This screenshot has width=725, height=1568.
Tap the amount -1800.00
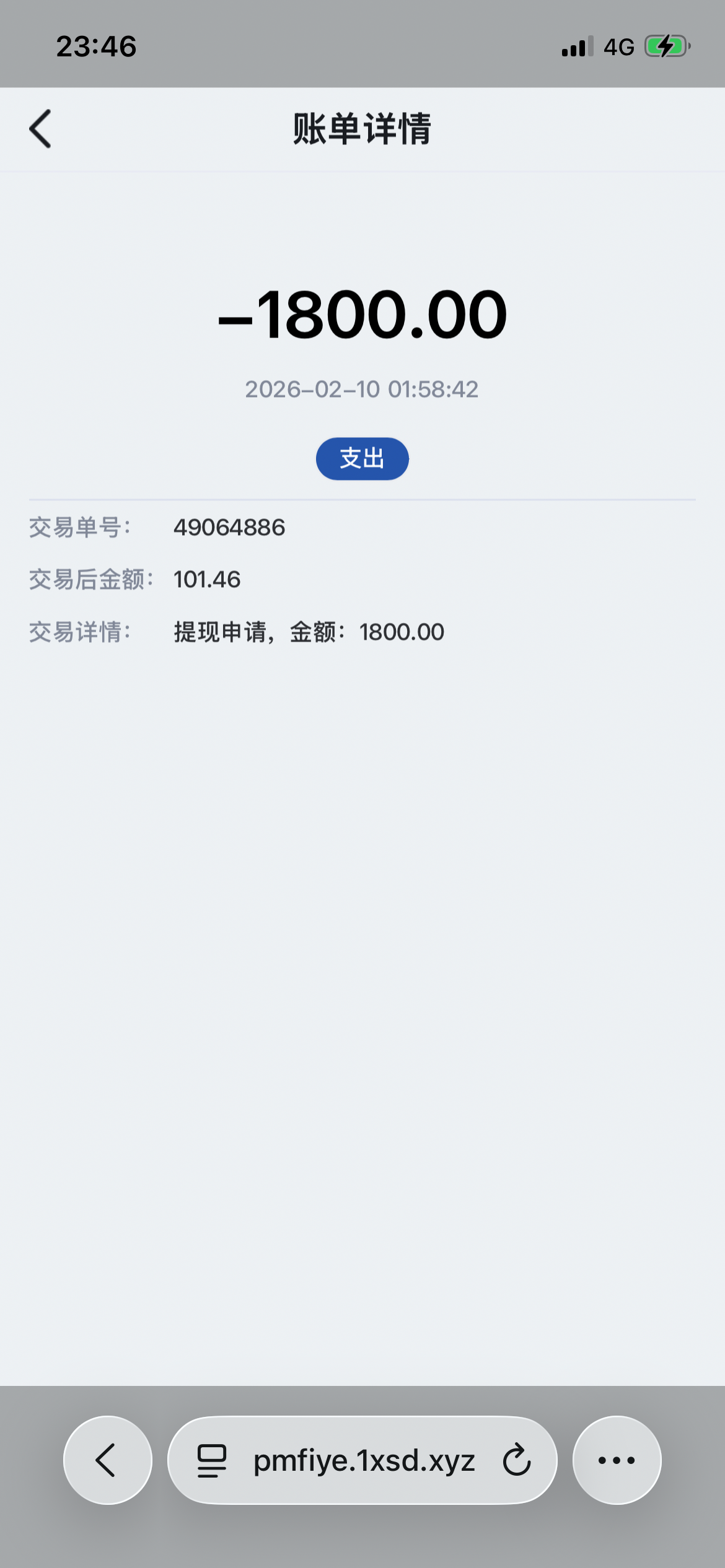click(362, 315)
